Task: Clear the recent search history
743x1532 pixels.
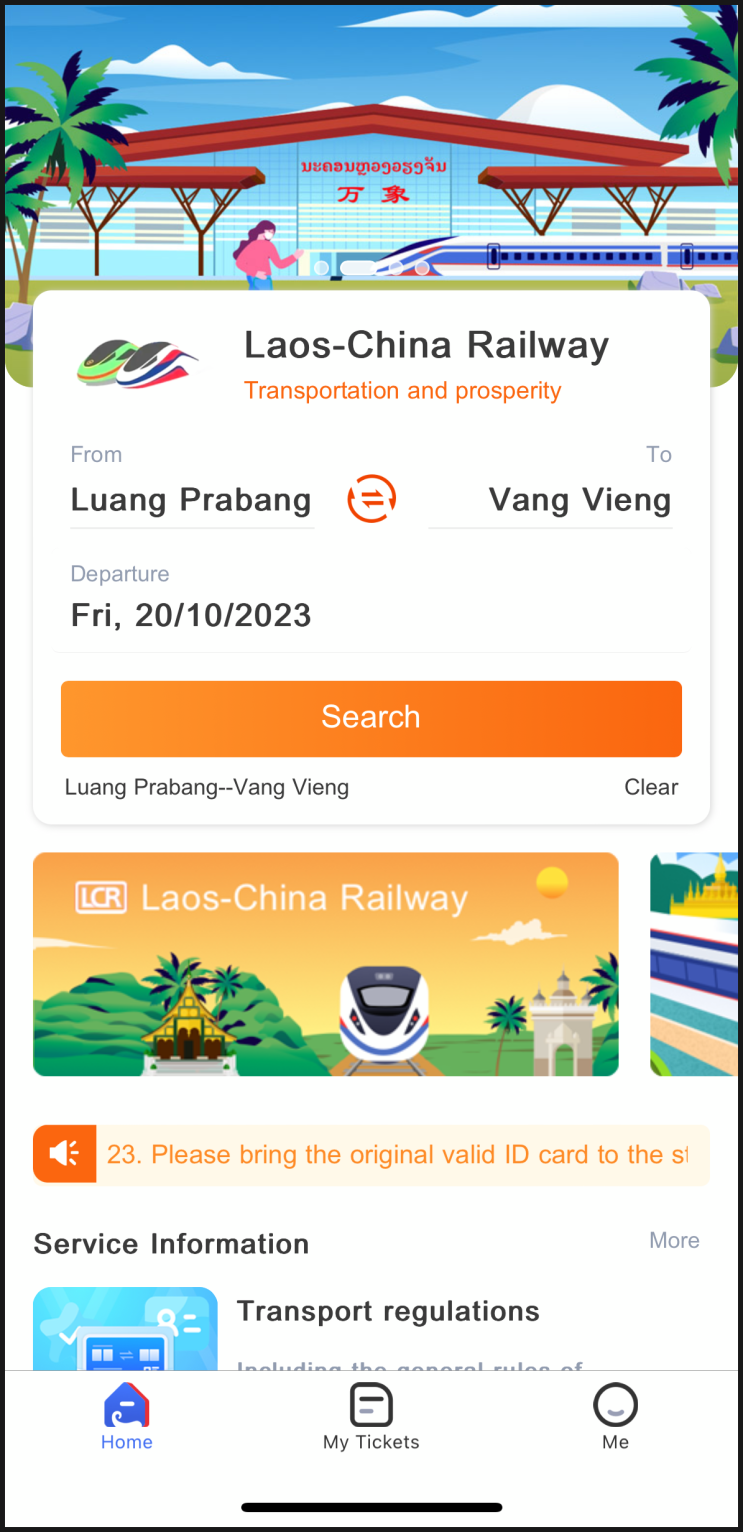Action: click(x=651, y=788)
